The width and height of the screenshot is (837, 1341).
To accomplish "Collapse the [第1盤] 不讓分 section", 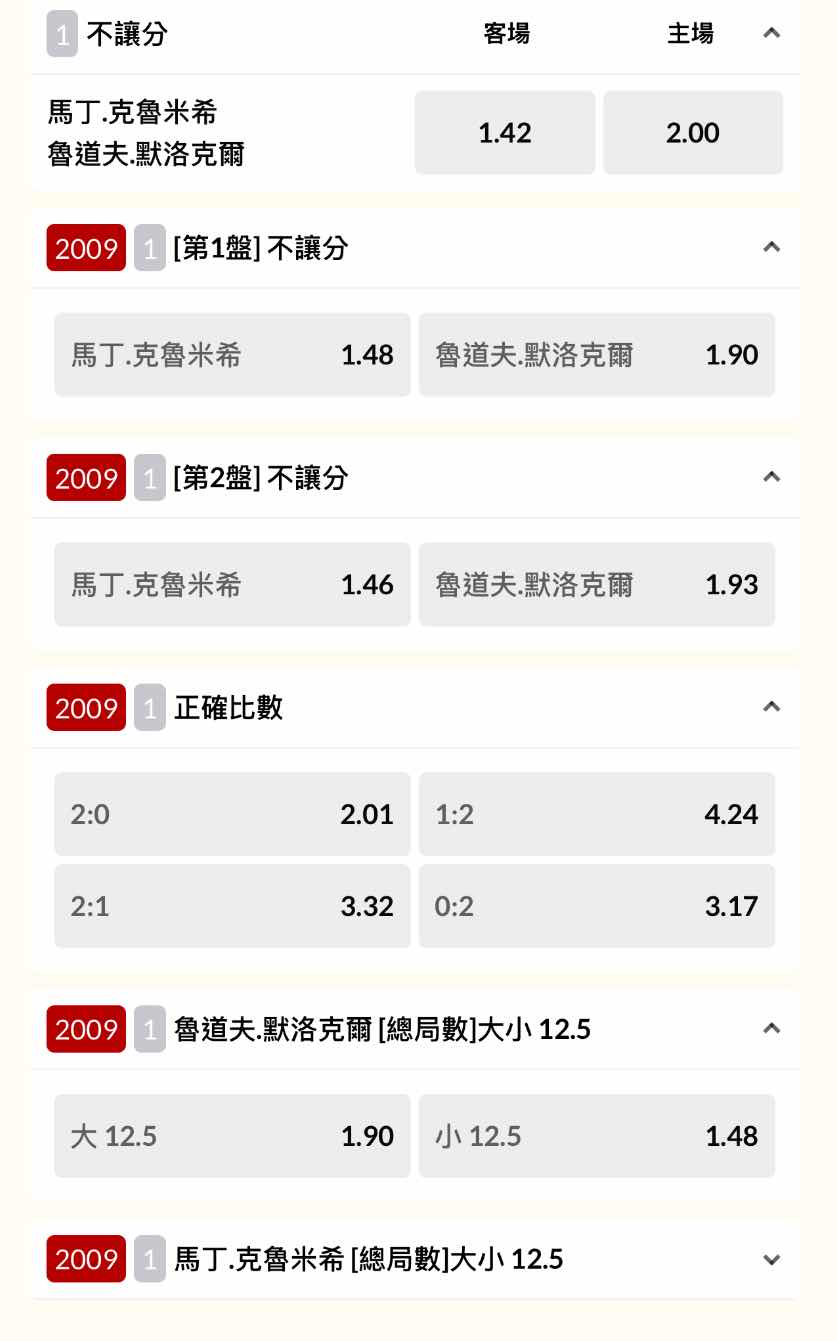I will [x=771, y=247].
